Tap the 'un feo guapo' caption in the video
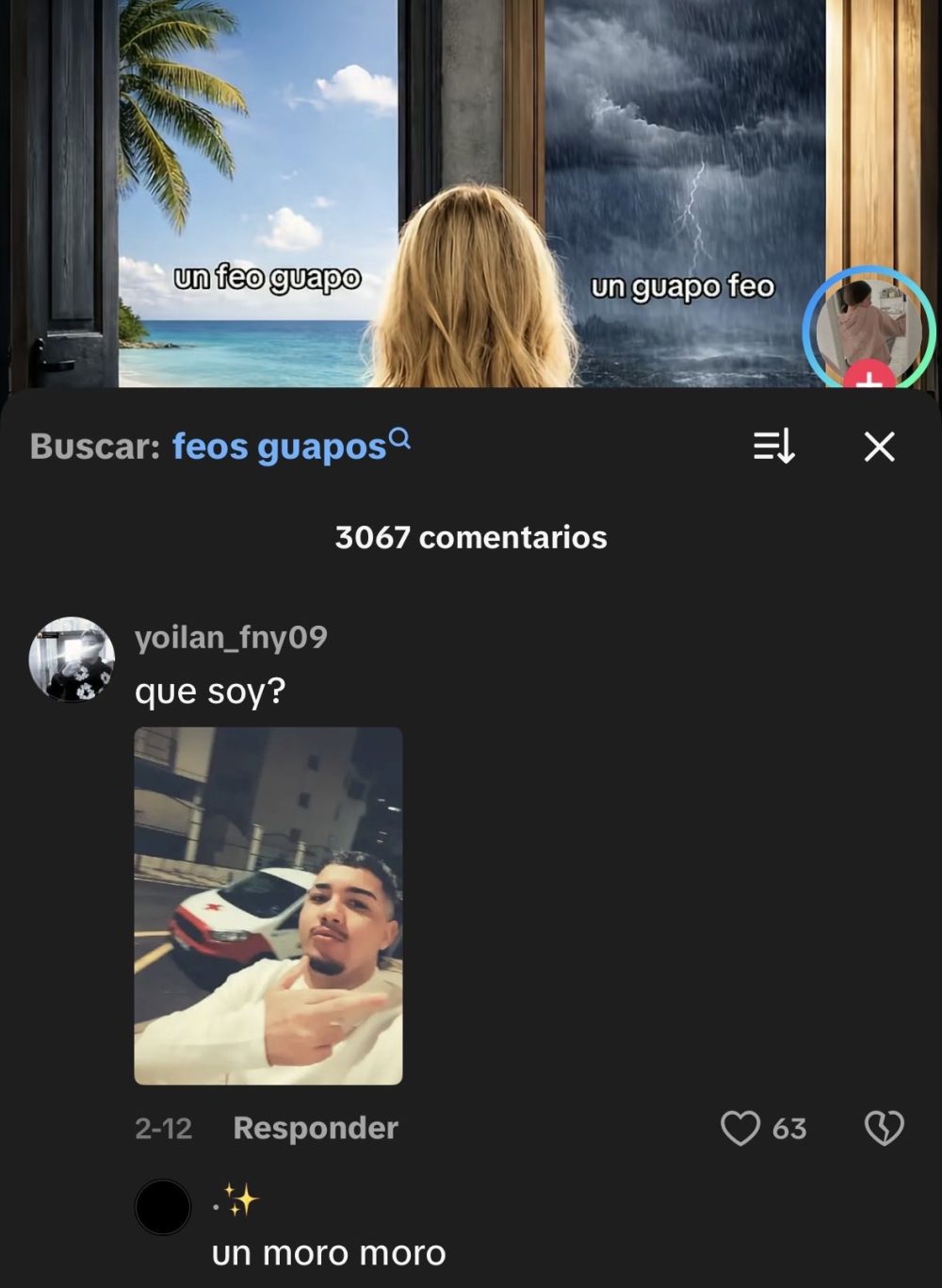This screenshot has height=1288, width=942. [268, 276]
